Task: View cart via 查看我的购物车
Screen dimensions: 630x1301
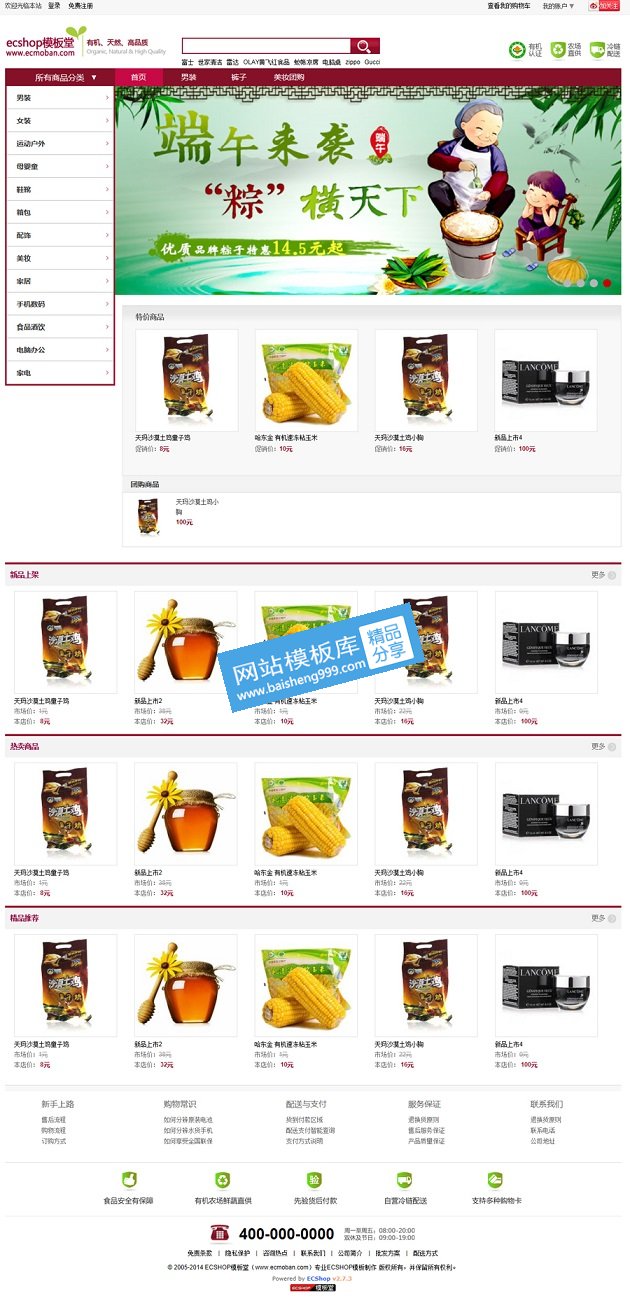Action: tap(507, 6)
